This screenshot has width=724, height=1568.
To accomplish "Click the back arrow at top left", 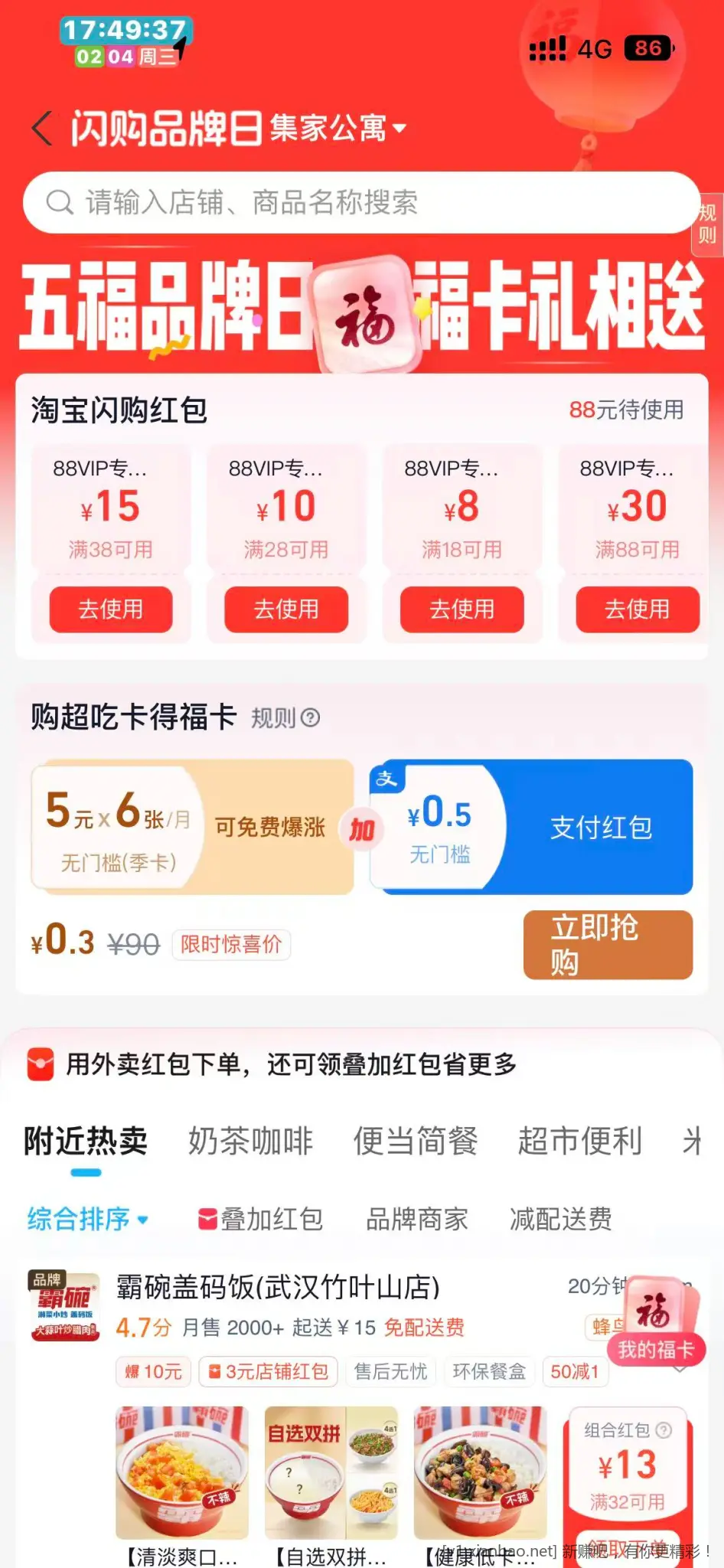I will click(x=42, y=127).
